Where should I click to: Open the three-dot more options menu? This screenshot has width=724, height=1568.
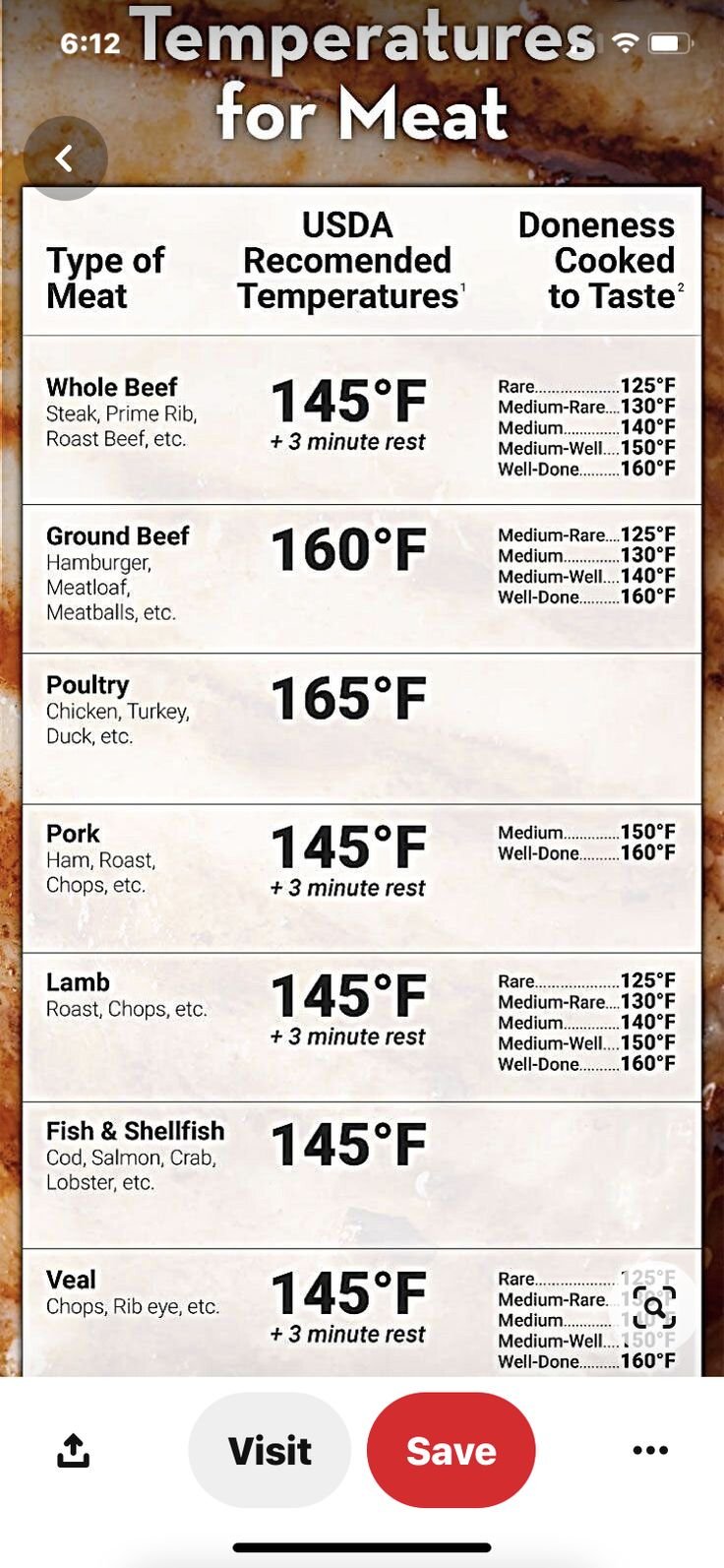click(650, 1450)
